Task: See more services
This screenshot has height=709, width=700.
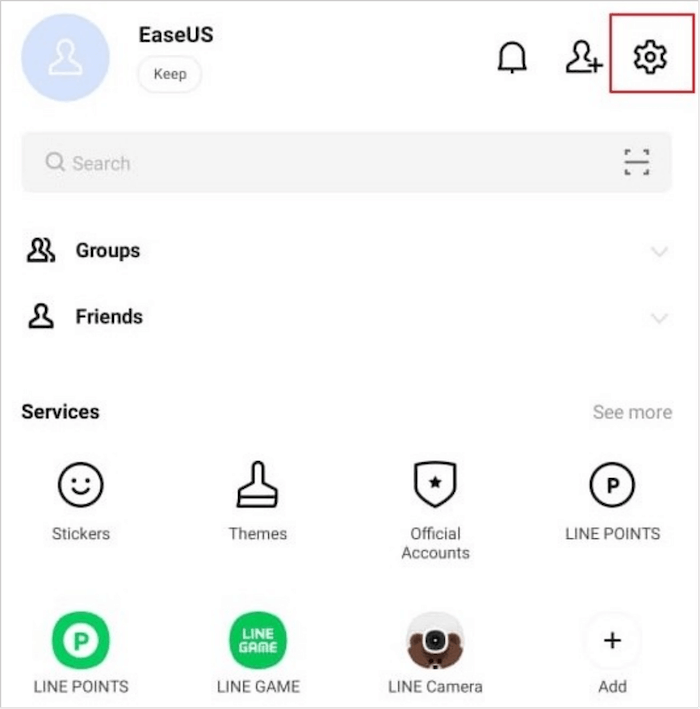Action: (632, 412)
